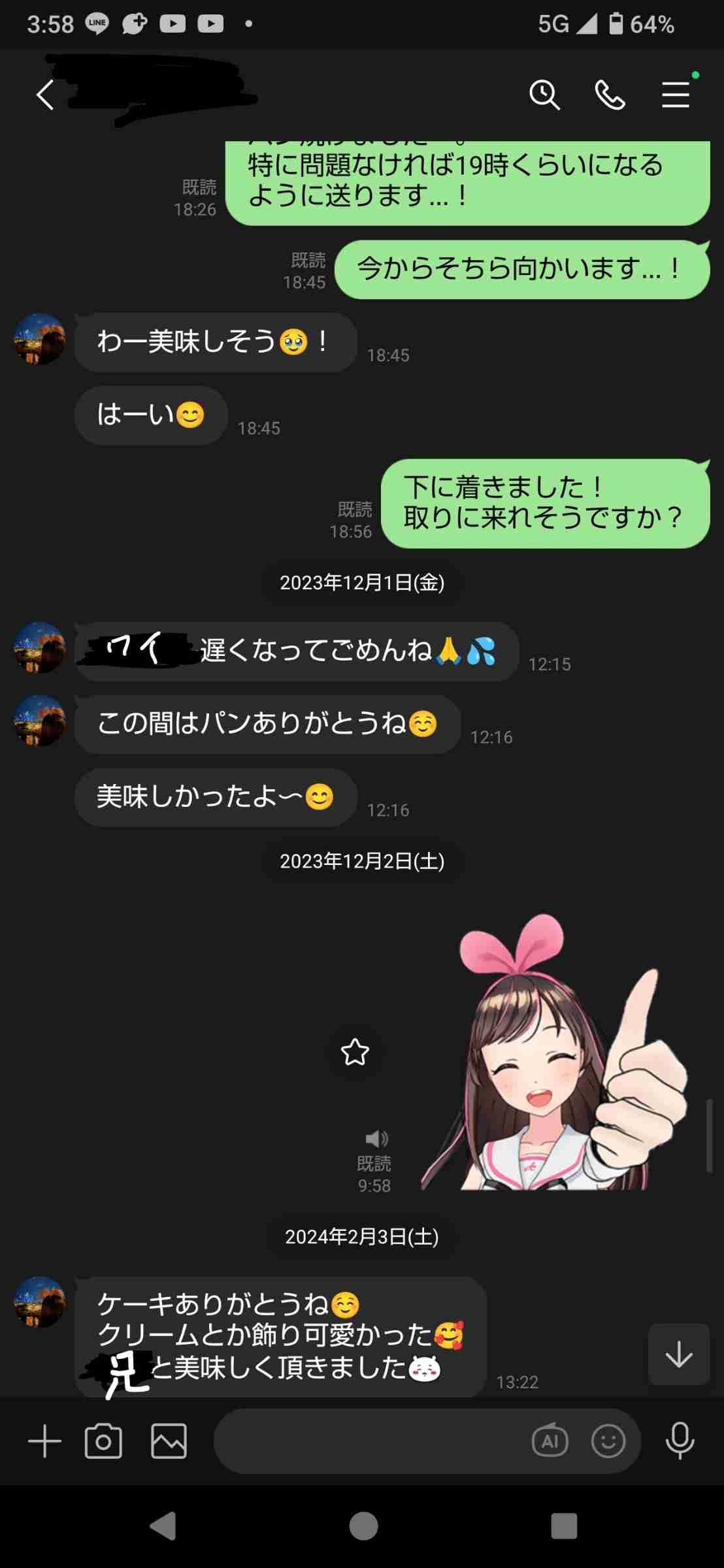Viewport: 724px width, 1568px height.
Task: Search within this conversation
Action: point(544,95)
